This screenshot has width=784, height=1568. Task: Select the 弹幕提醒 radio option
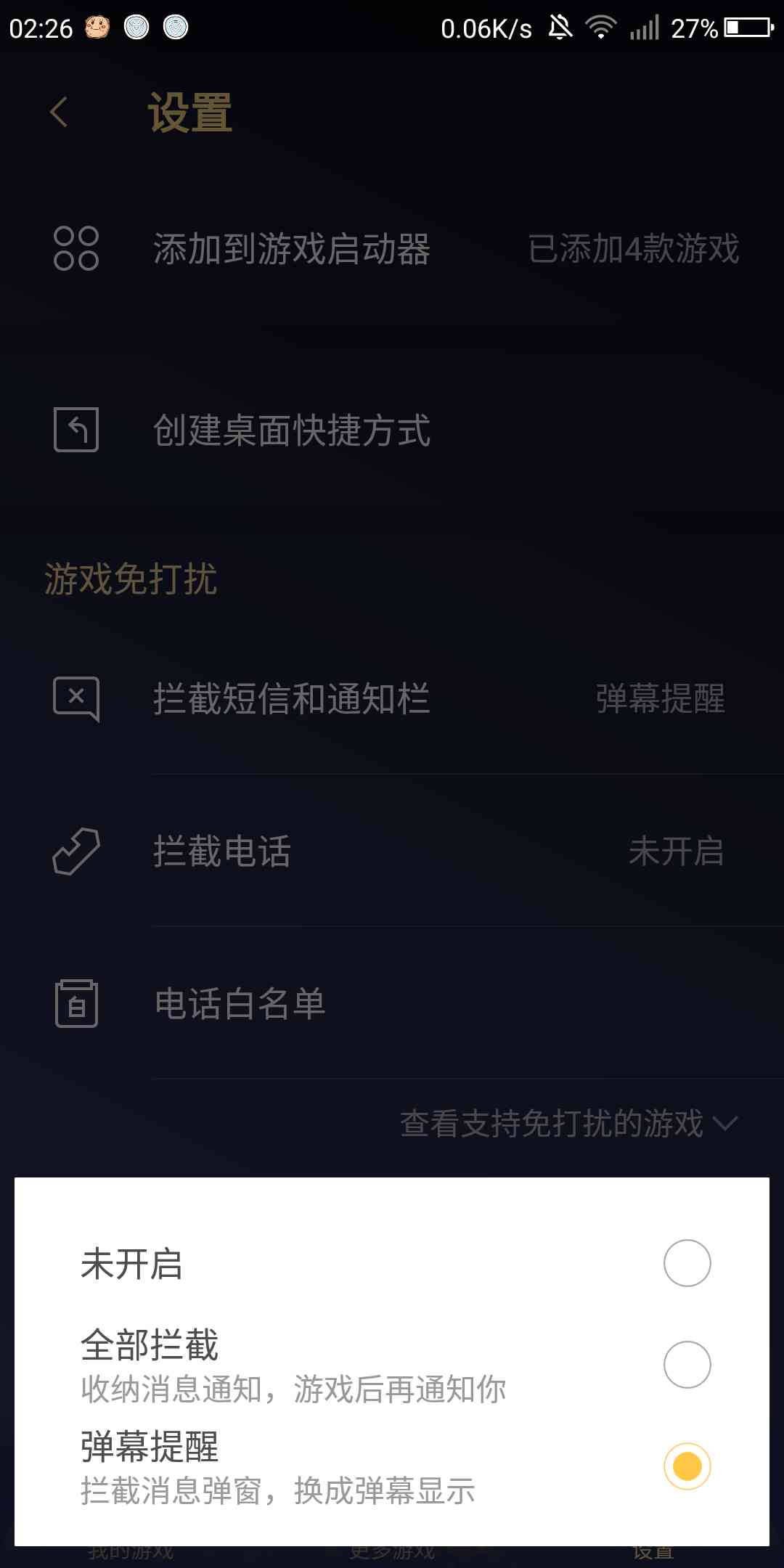click(687, 1466)
